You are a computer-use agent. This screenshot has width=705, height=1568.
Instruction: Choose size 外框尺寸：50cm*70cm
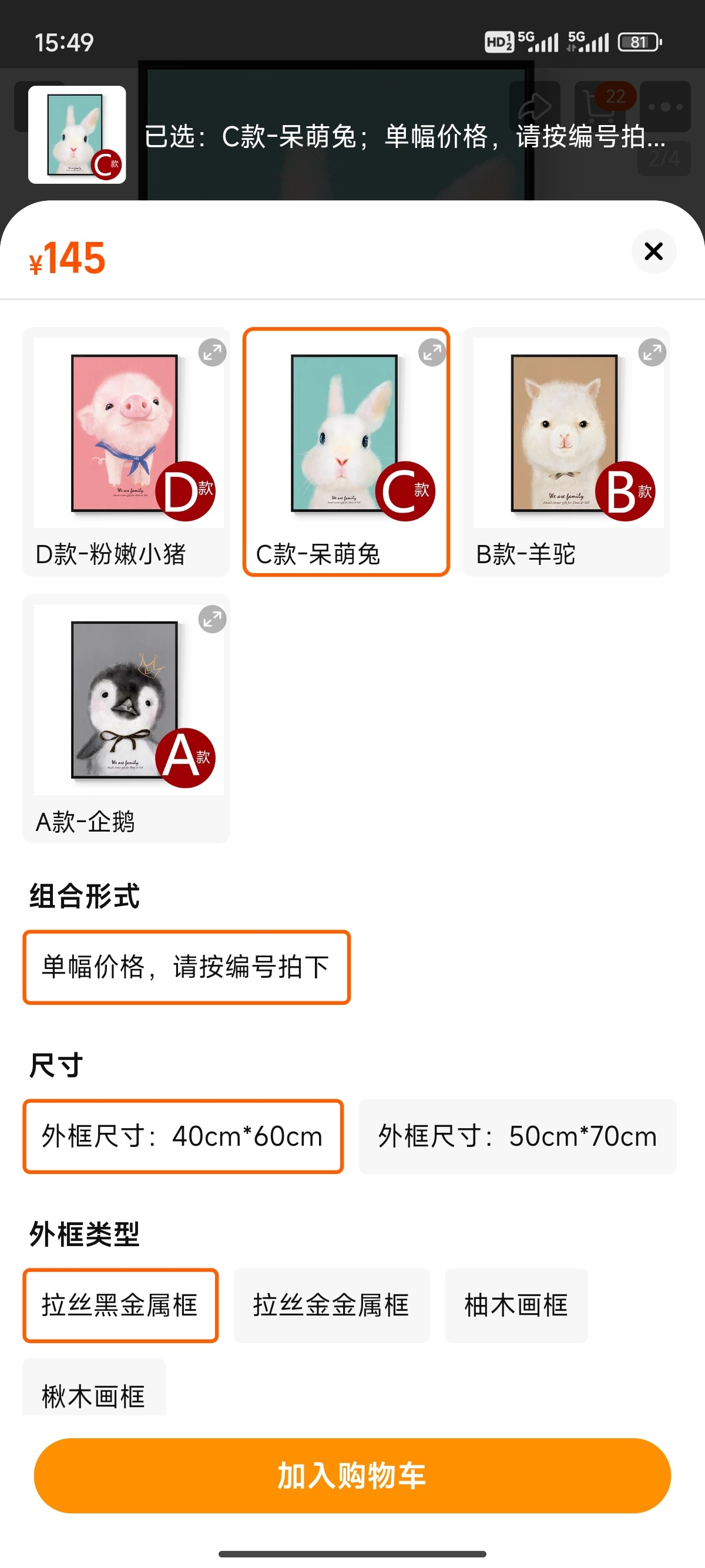pos(518,1136)
